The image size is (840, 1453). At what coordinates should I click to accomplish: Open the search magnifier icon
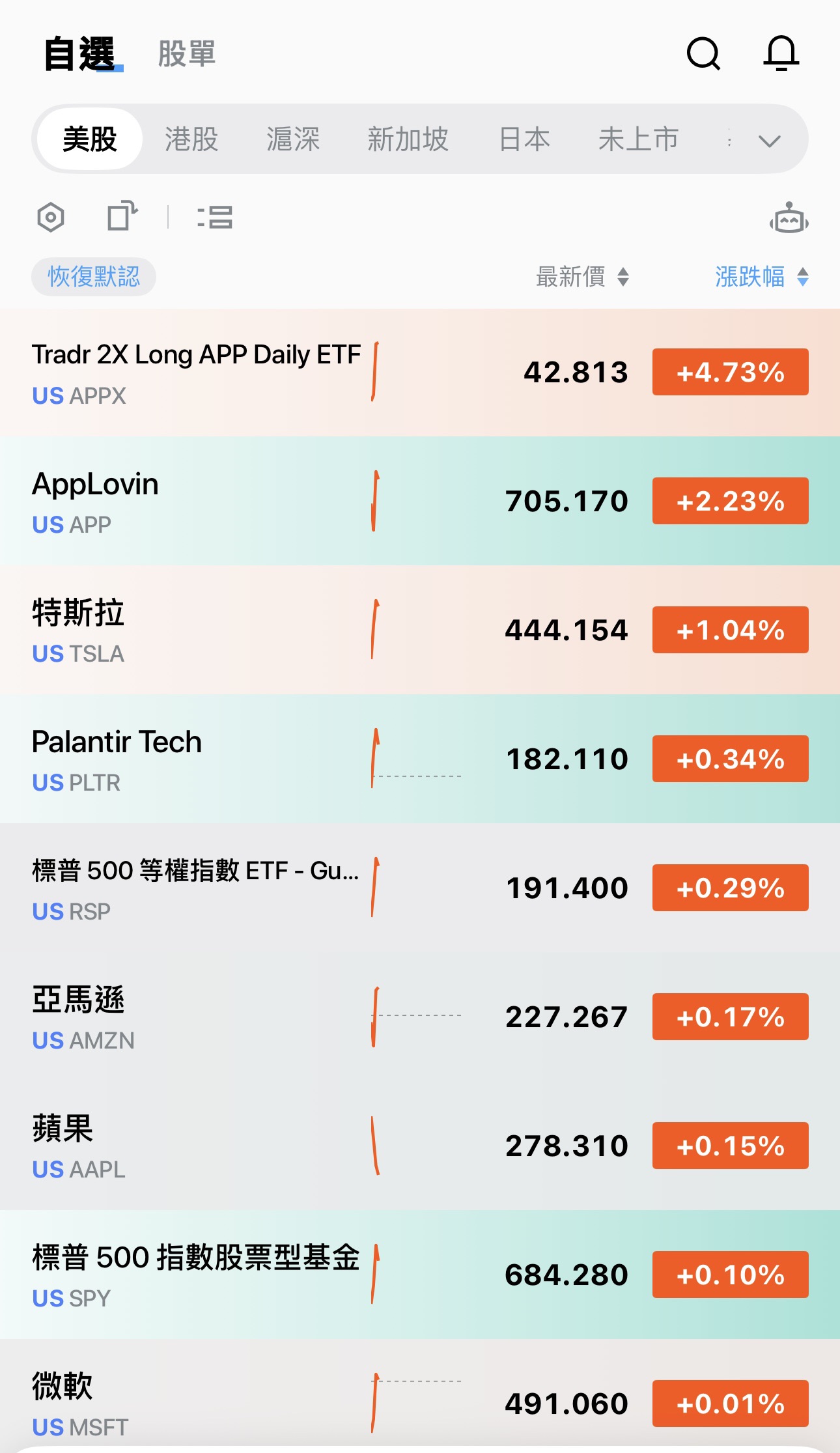click(703, 53)
